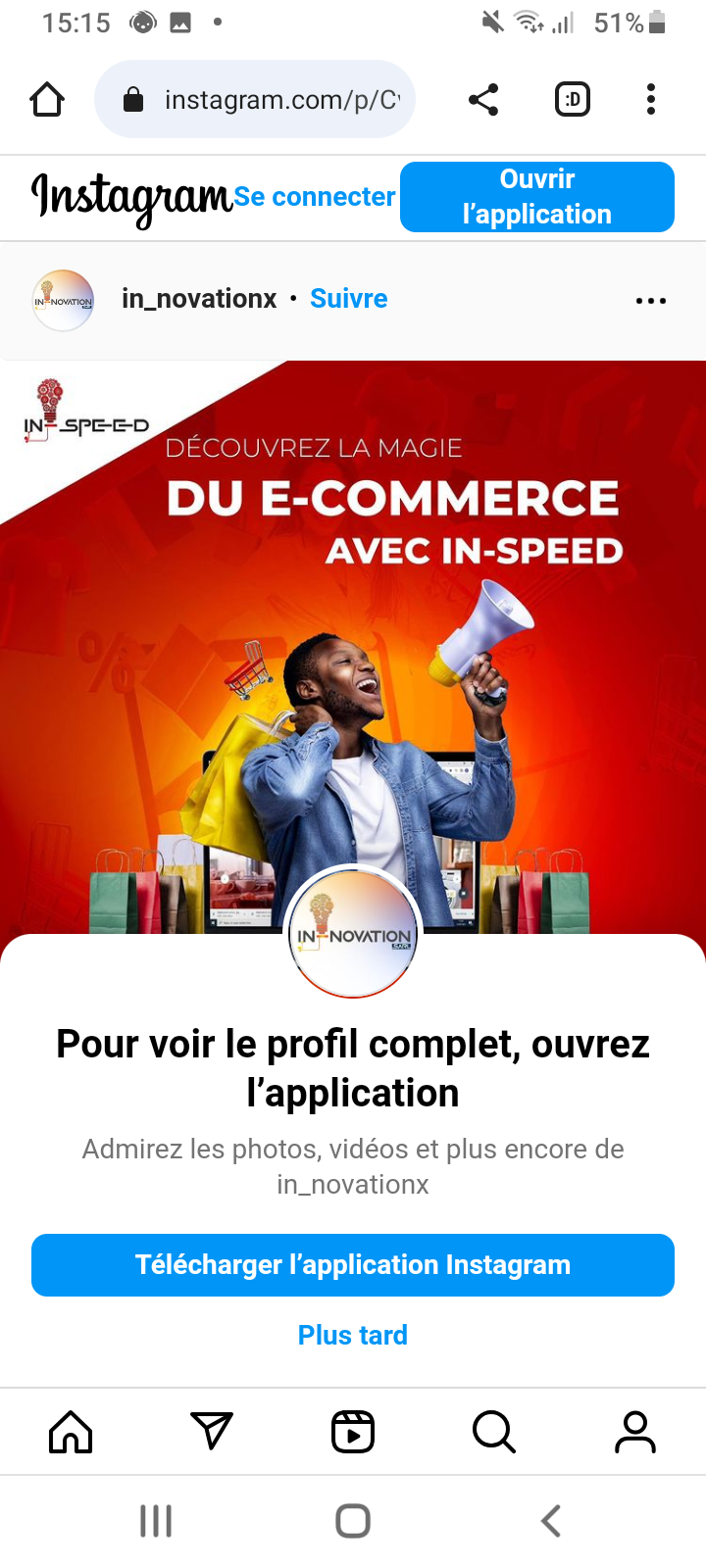Tap Ouvrir l'application button
The width and height of the screenshot is (706, 1568).
pos(537,197)
